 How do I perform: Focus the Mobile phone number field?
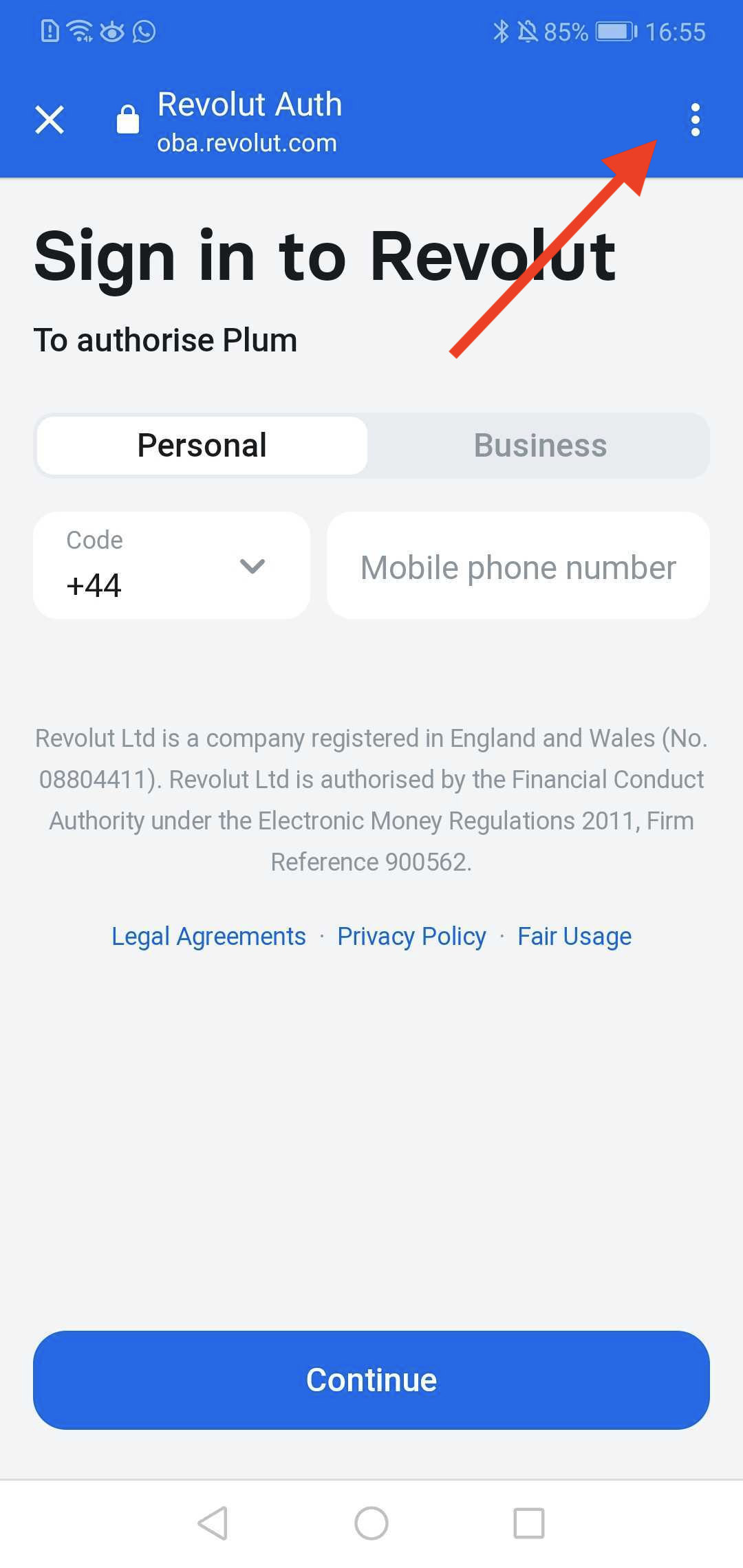[x=518, y=565]
